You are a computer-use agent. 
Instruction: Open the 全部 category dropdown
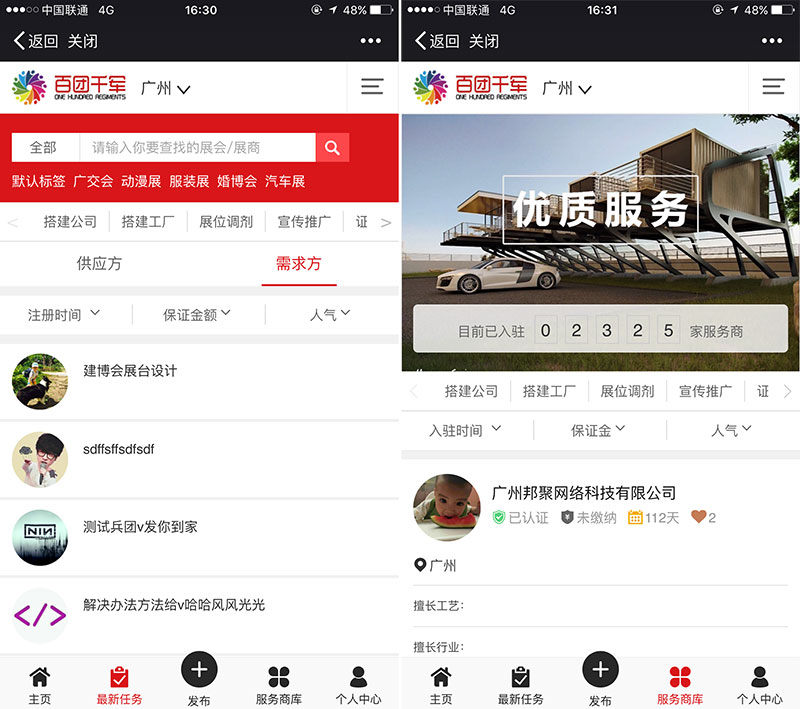coord(44,148)
